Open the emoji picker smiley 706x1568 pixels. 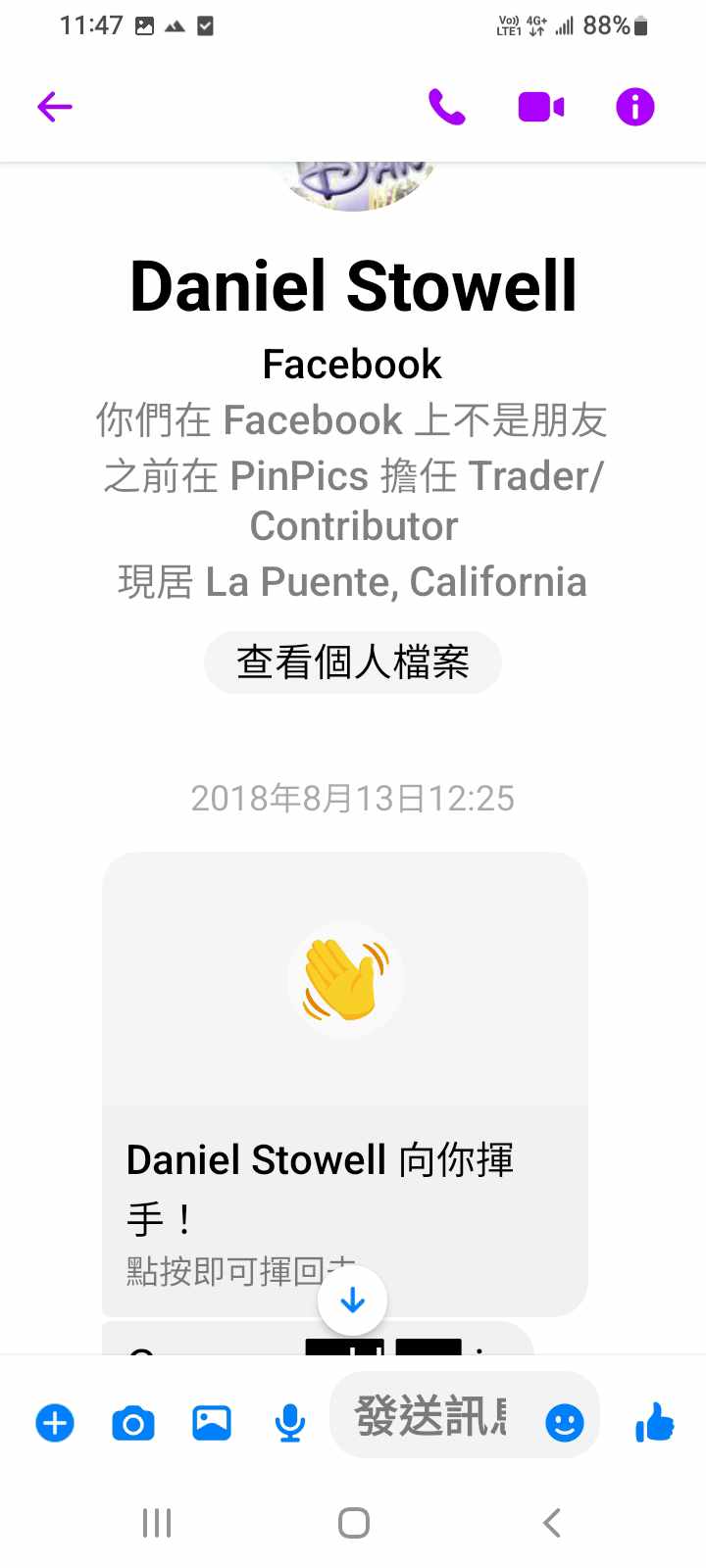click(565, 1422)
